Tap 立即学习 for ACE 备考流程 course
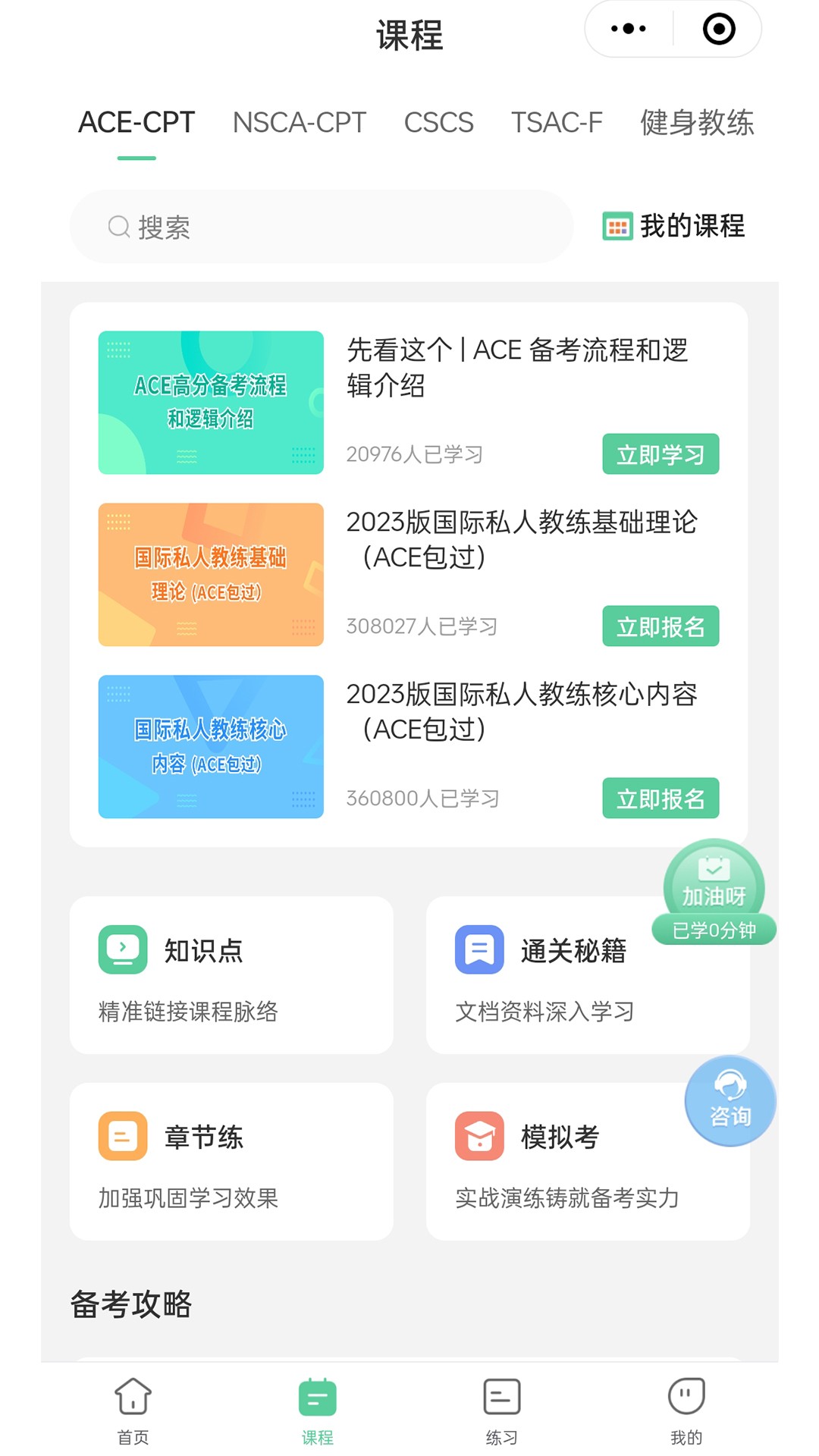This screenshot has height=1456, width=819. (660, 454)
